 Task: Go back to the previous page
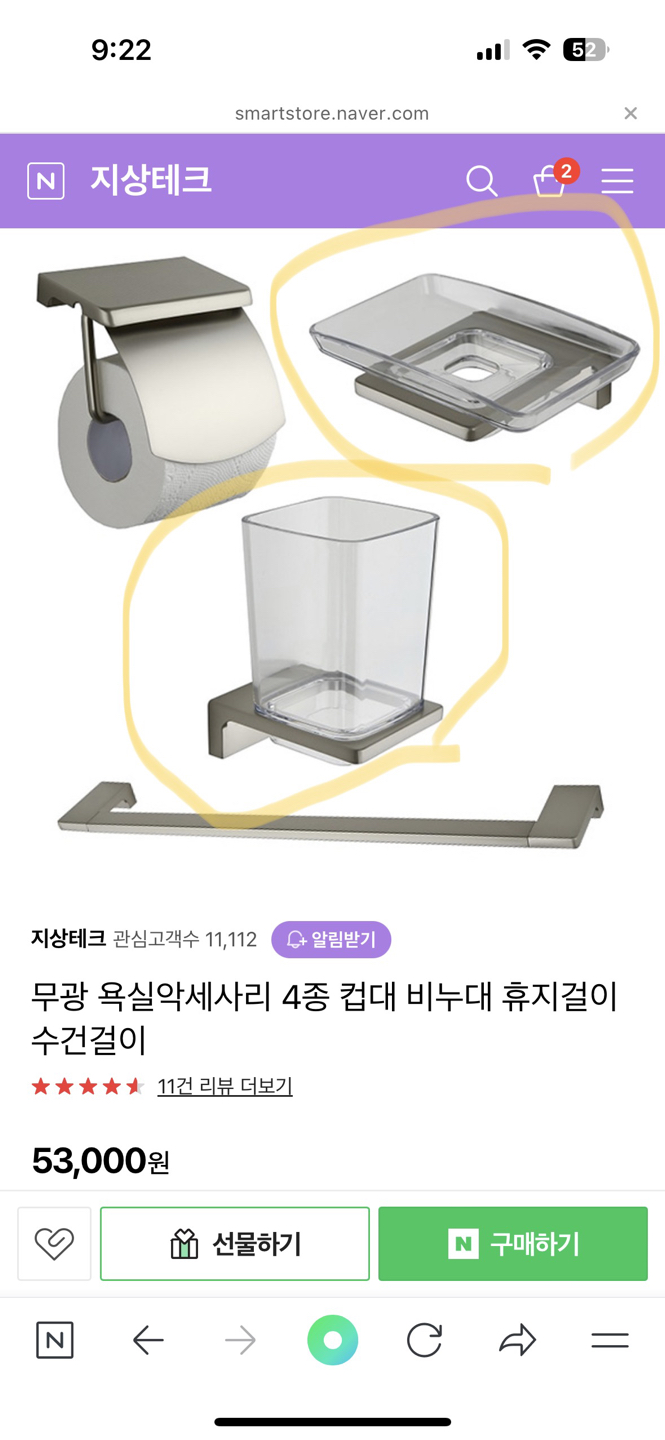148,1340
